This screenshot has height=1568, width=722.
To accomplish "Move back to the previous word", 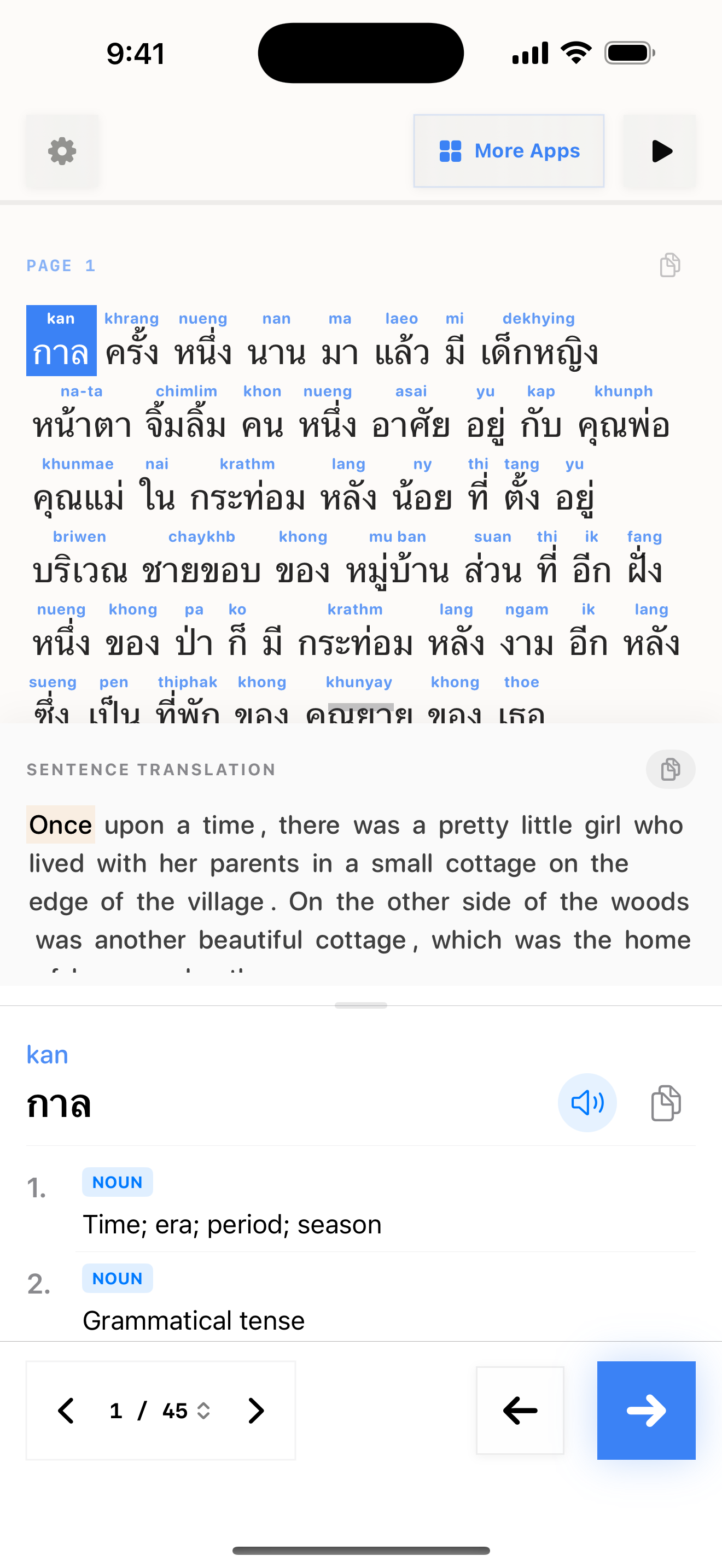I will coord(519,1411).
